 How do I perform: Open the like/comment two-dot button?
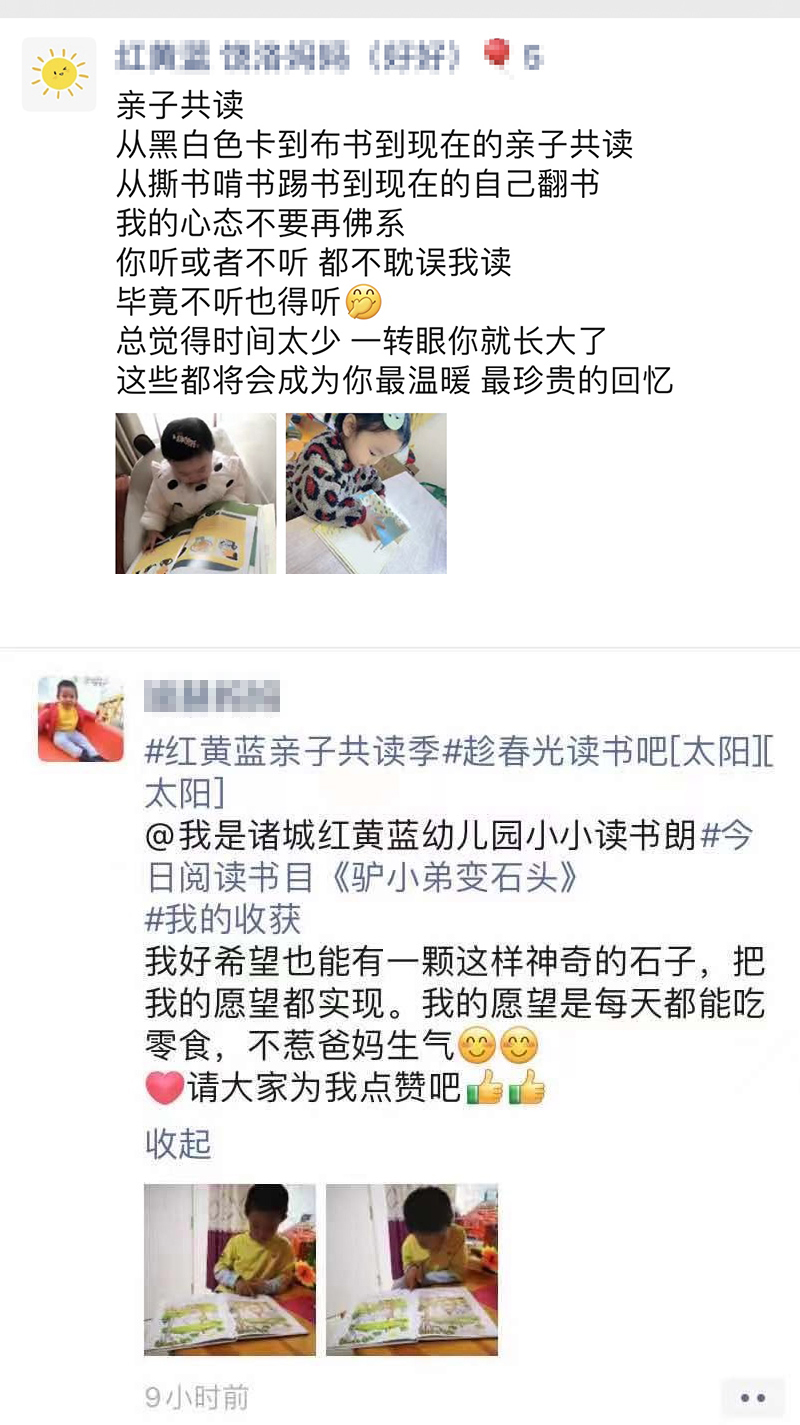click(752, 1398)
